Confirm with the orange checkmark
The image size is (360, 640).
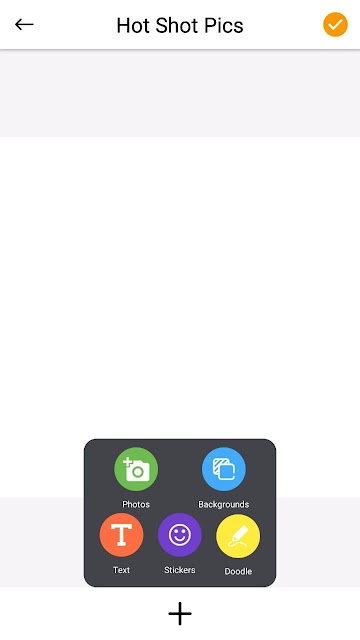[x=335, y=24]
